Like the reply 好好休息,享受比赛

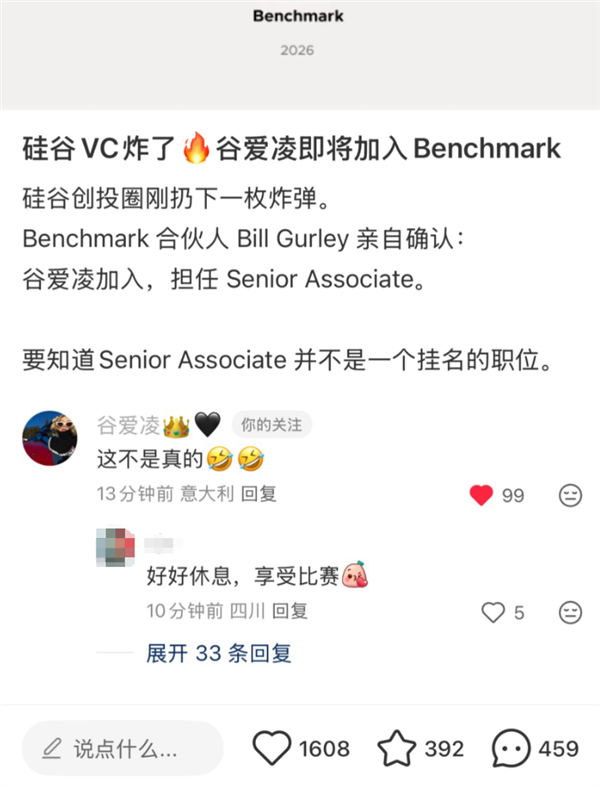[493, 612]
